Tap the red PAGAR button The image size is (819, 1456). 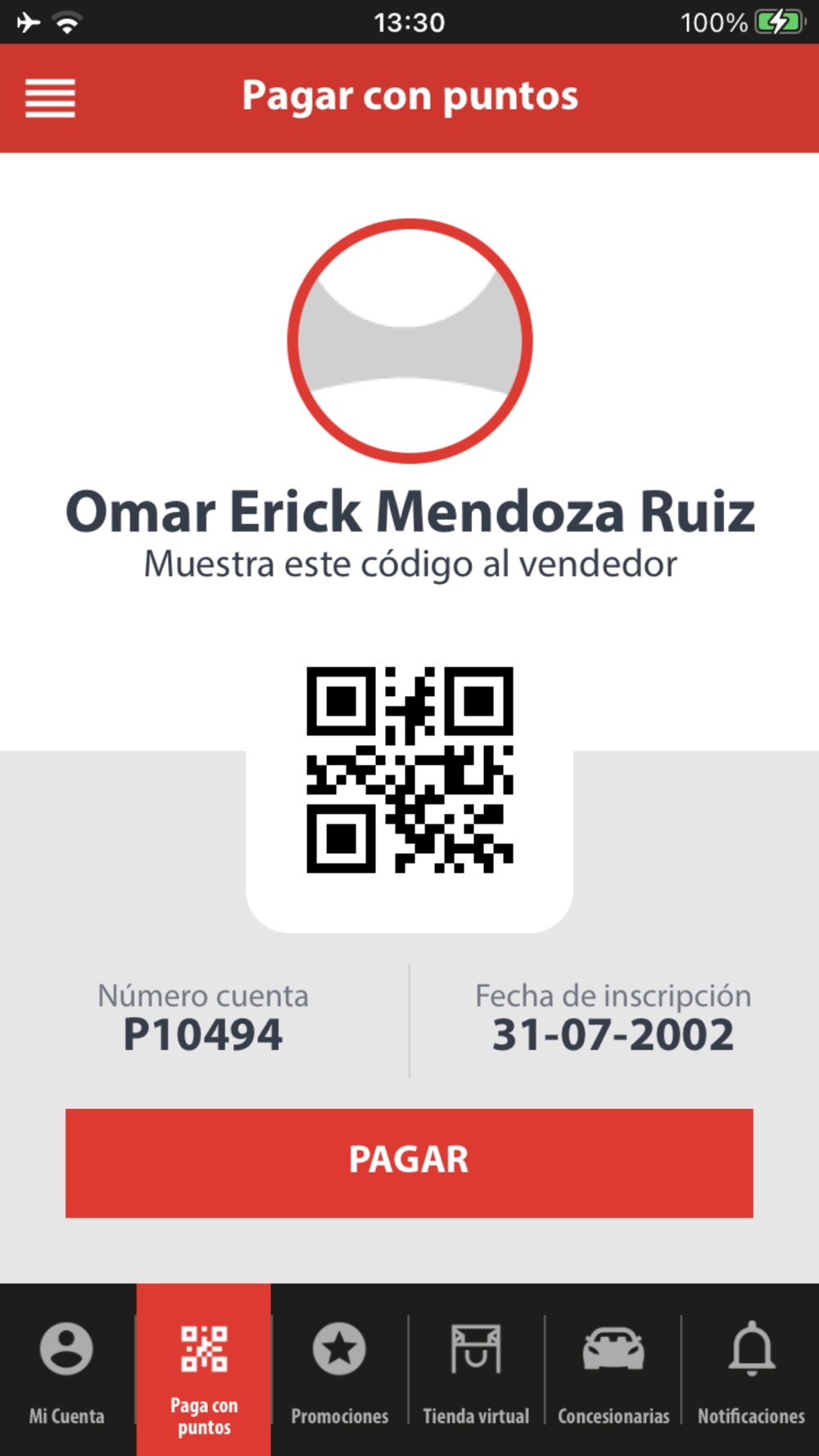[409, 1163]
